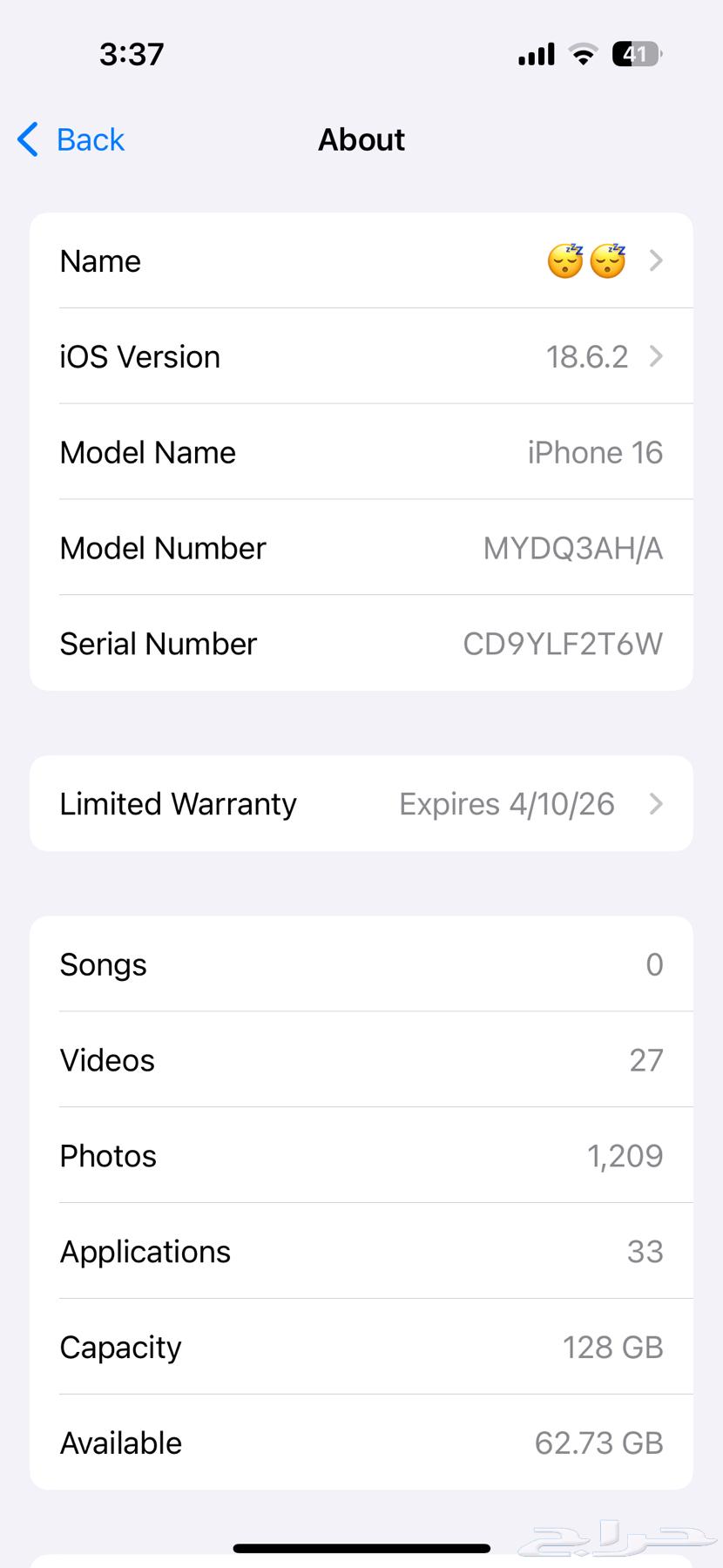Tap the cellular signal strength icon
The height and width of the screenshot is (1568, 723).
pyautogui.click(x=535, y=54)
